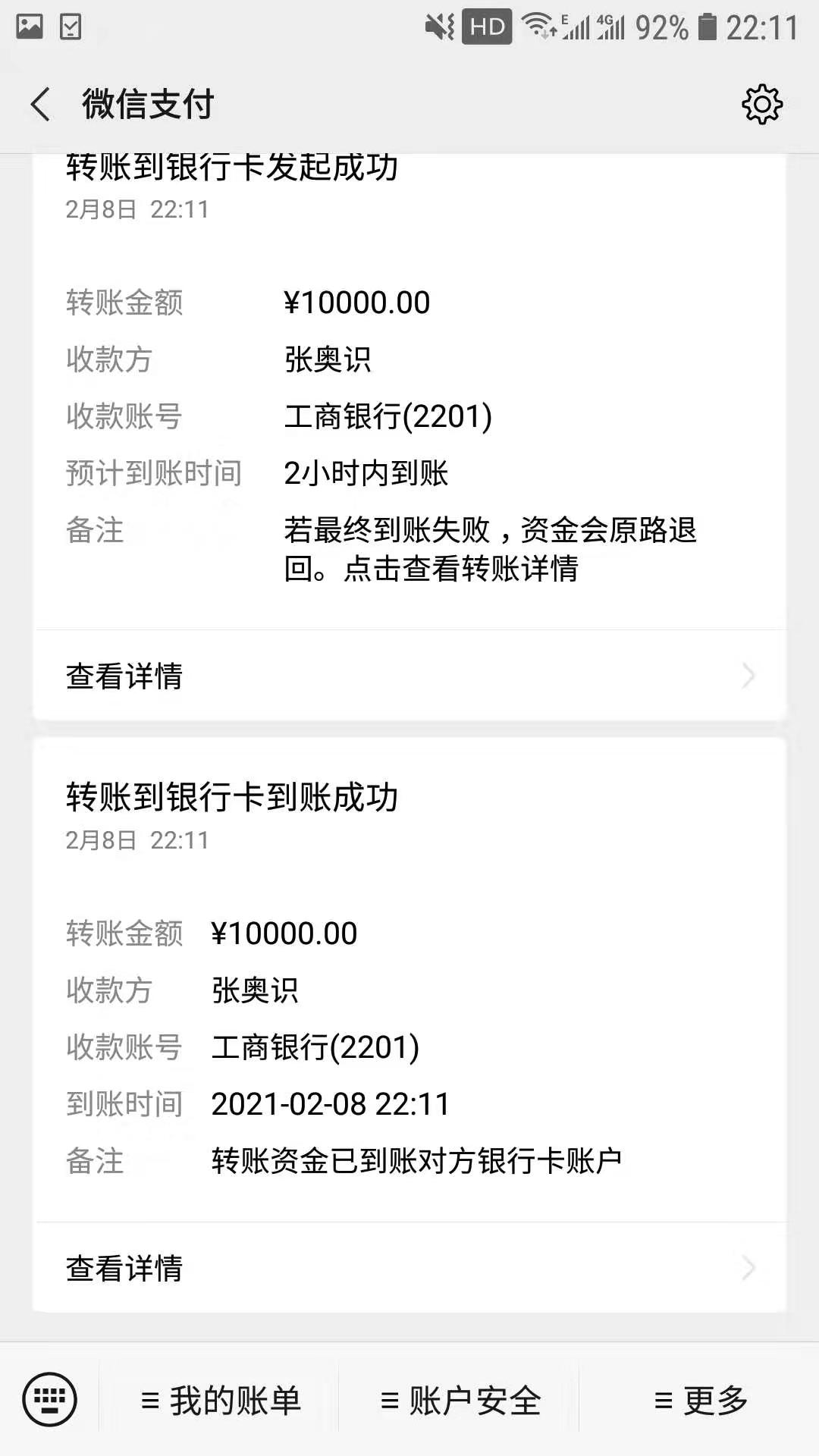This screenshot has width=819, height=1456.
Task: Open 查看详情 under 转账到银行卡发起成功
Action: (x=409, y=676)
